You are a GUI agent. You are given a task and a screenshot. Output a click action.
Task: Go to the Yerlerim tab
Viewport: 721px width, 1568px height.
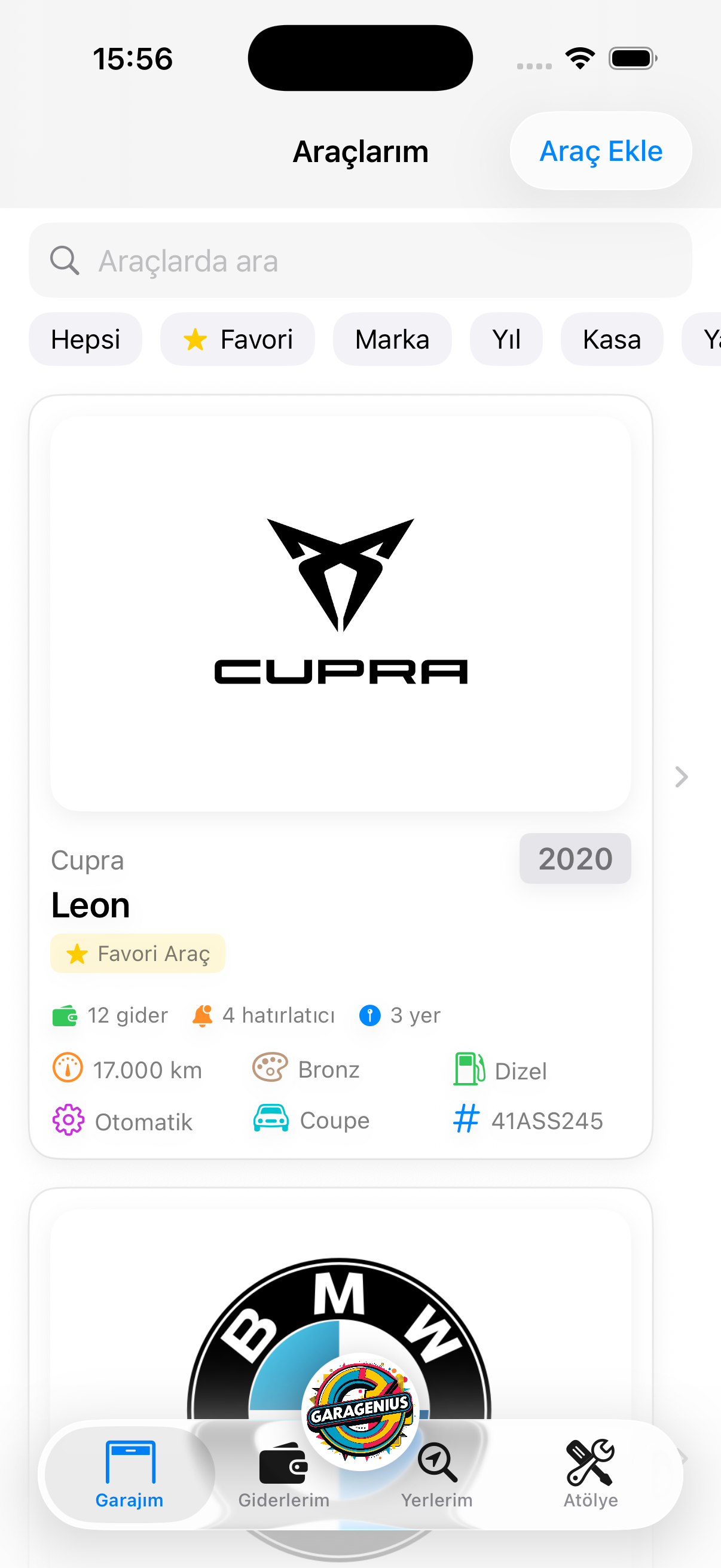tap(437, 1474)
